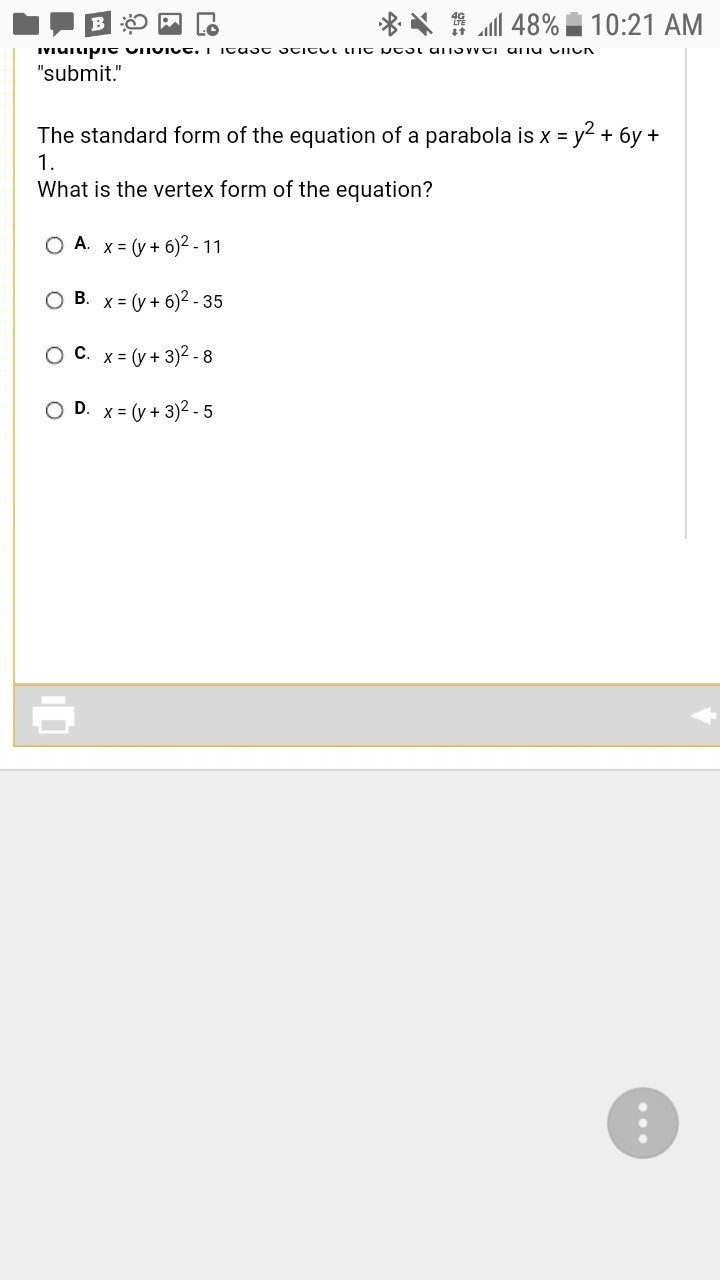Open the floating three-dot menu button
The height and width of the screenshot is (1280, 720).
point(642,1123)
